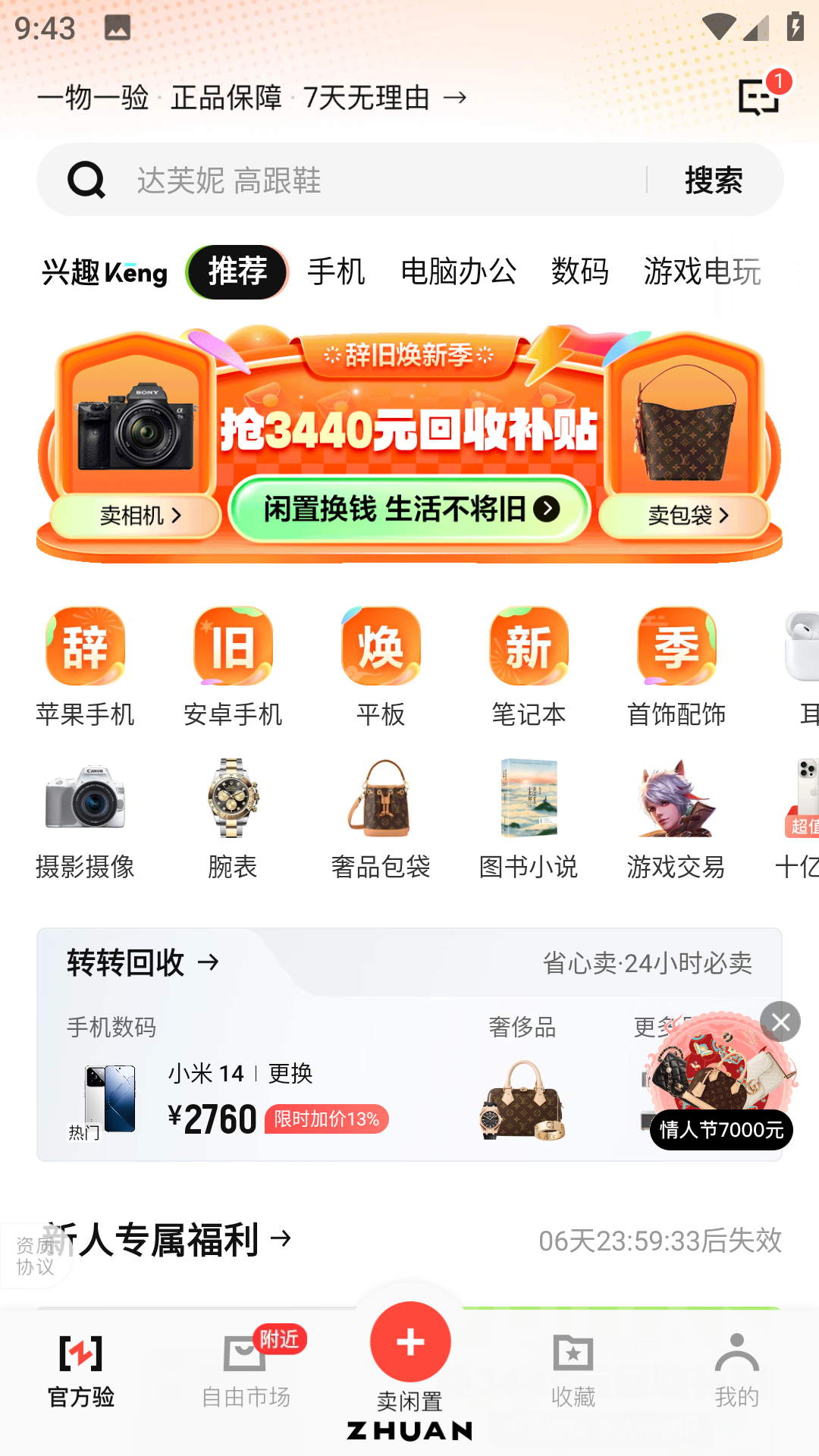
Task: Open 闲置换钱 生活不将旧 promotion
Action: pyautogui.click(x=409, y=510)
